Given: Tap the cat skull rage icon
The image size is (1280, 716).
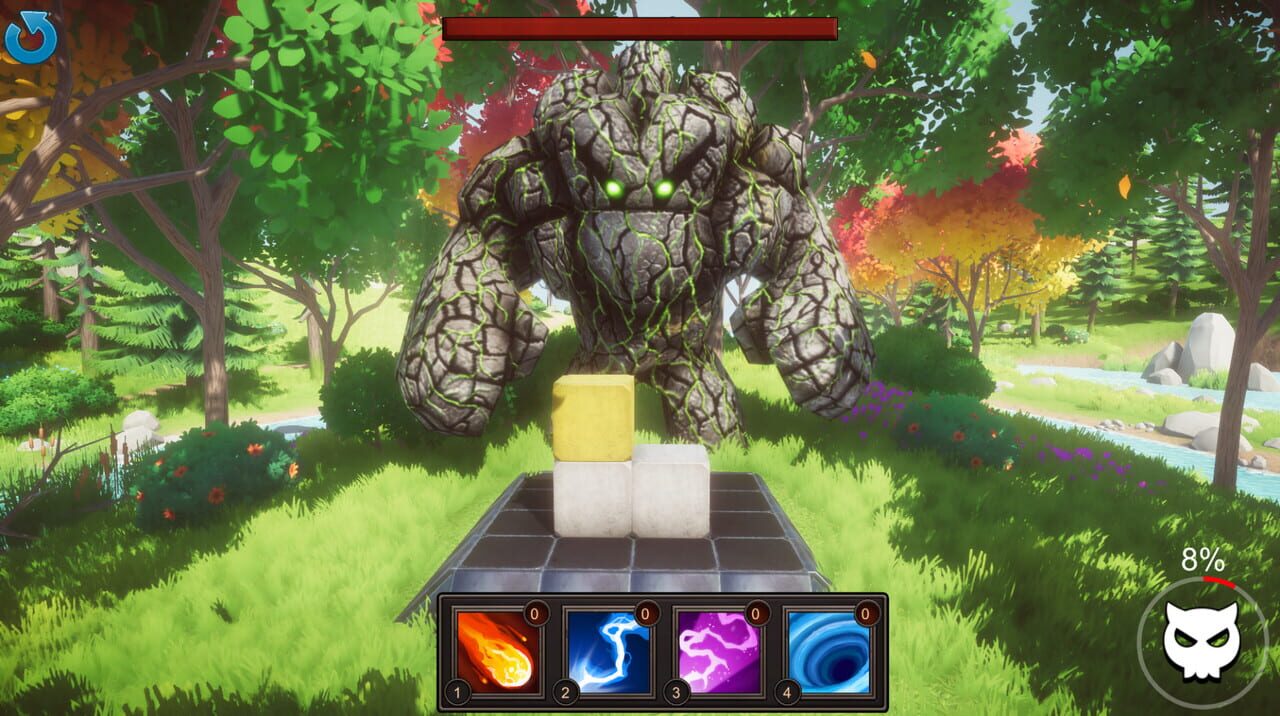Looking at the screenshot, I should [1201, 641].
